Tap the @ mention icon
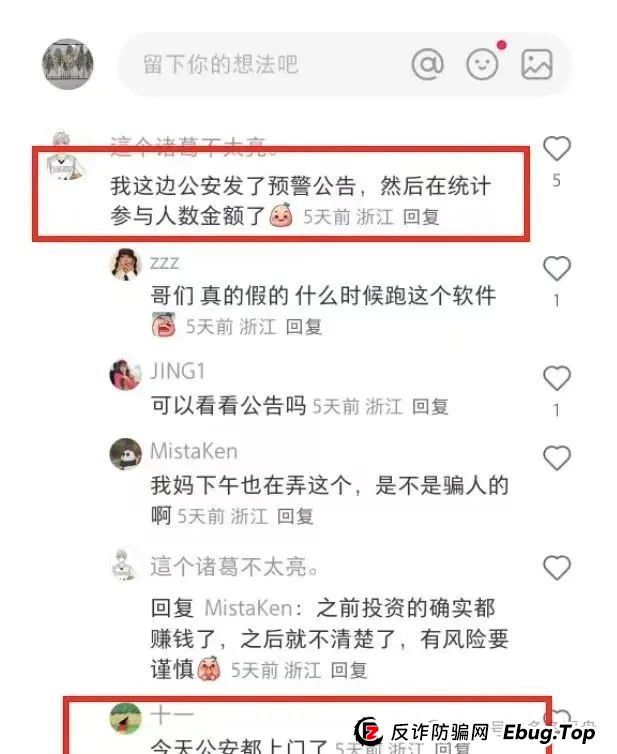This screenshot has width=617, height=754. point(427,65)
